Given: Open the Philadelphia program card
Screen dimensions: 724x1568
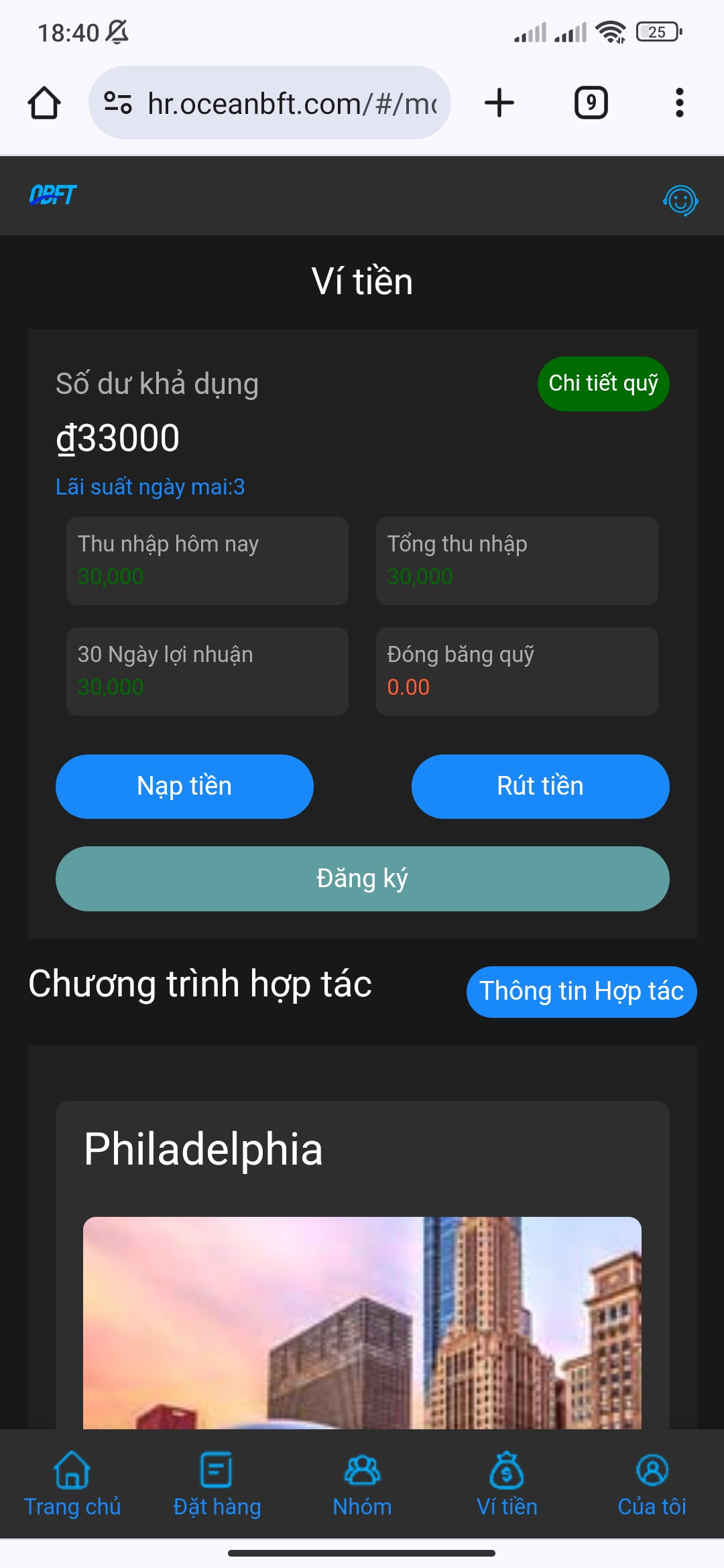Looking at the screenshot, I should coord(363,1265).
